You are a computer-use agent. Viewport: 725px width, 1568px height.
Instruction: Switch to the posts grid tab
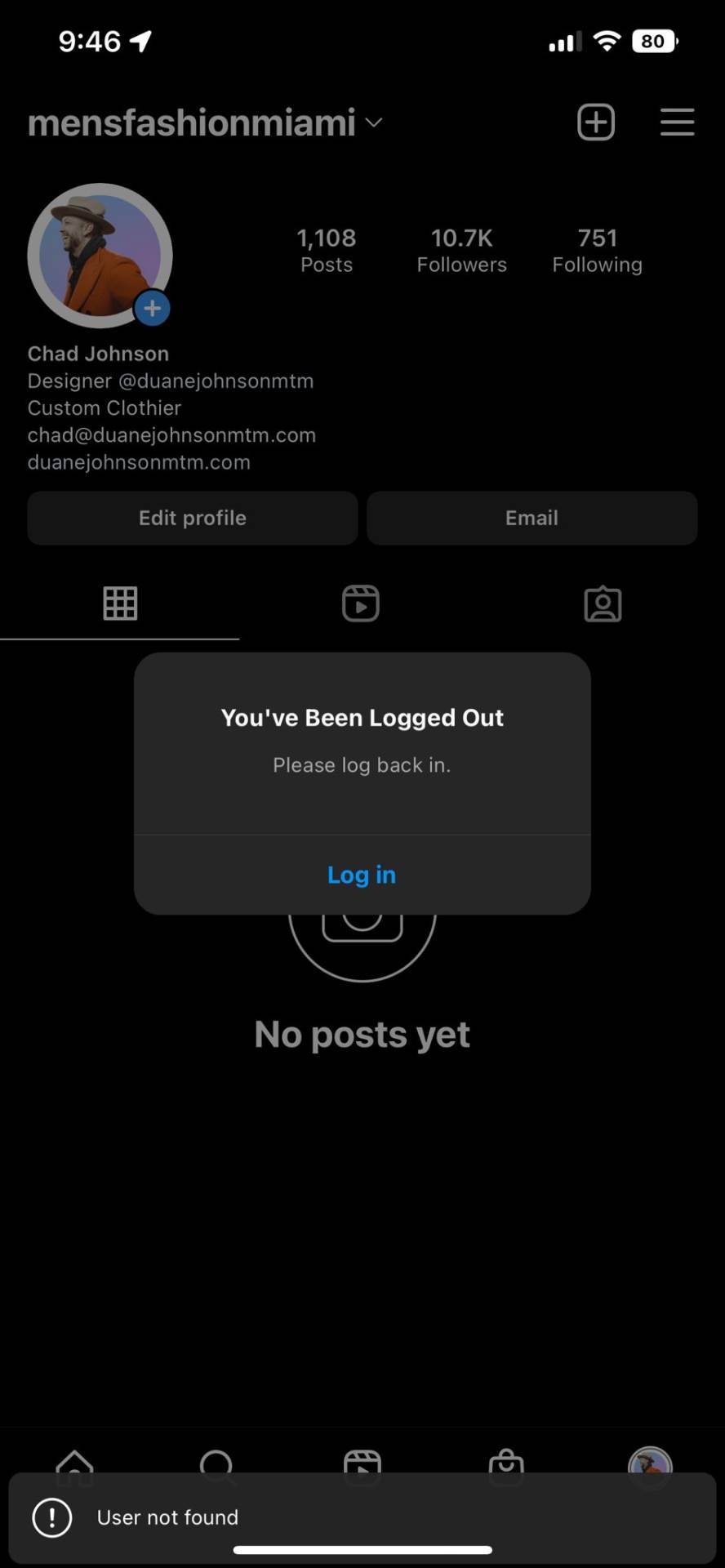coord(120,604)
